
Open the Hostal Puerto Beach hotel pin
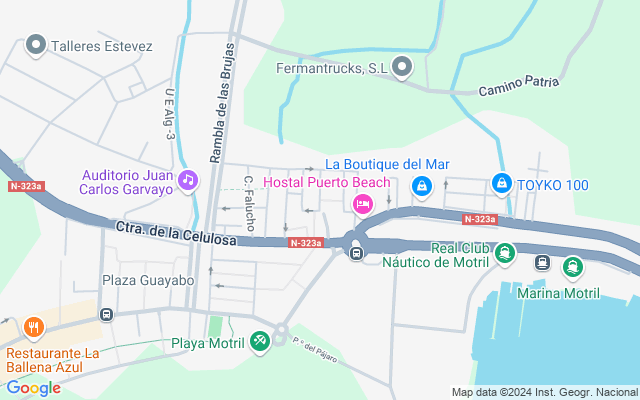[362, 204]
